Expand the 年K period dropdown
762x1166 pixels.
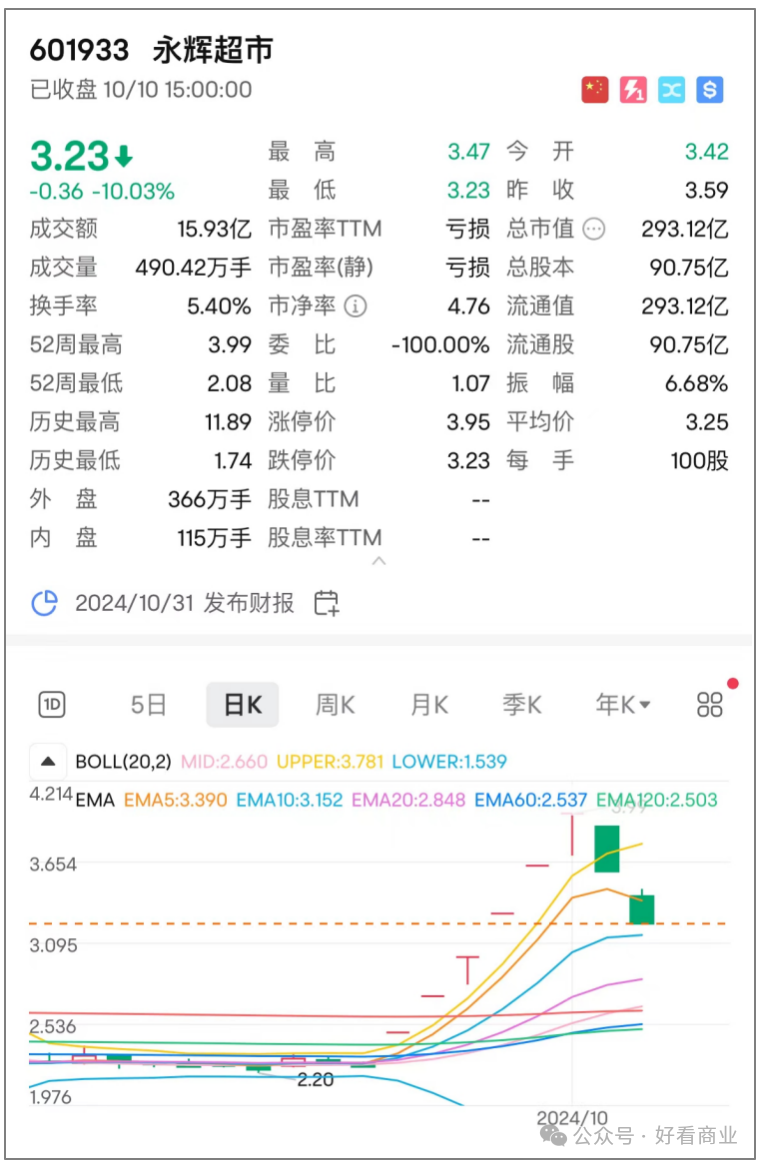point(623,705)
